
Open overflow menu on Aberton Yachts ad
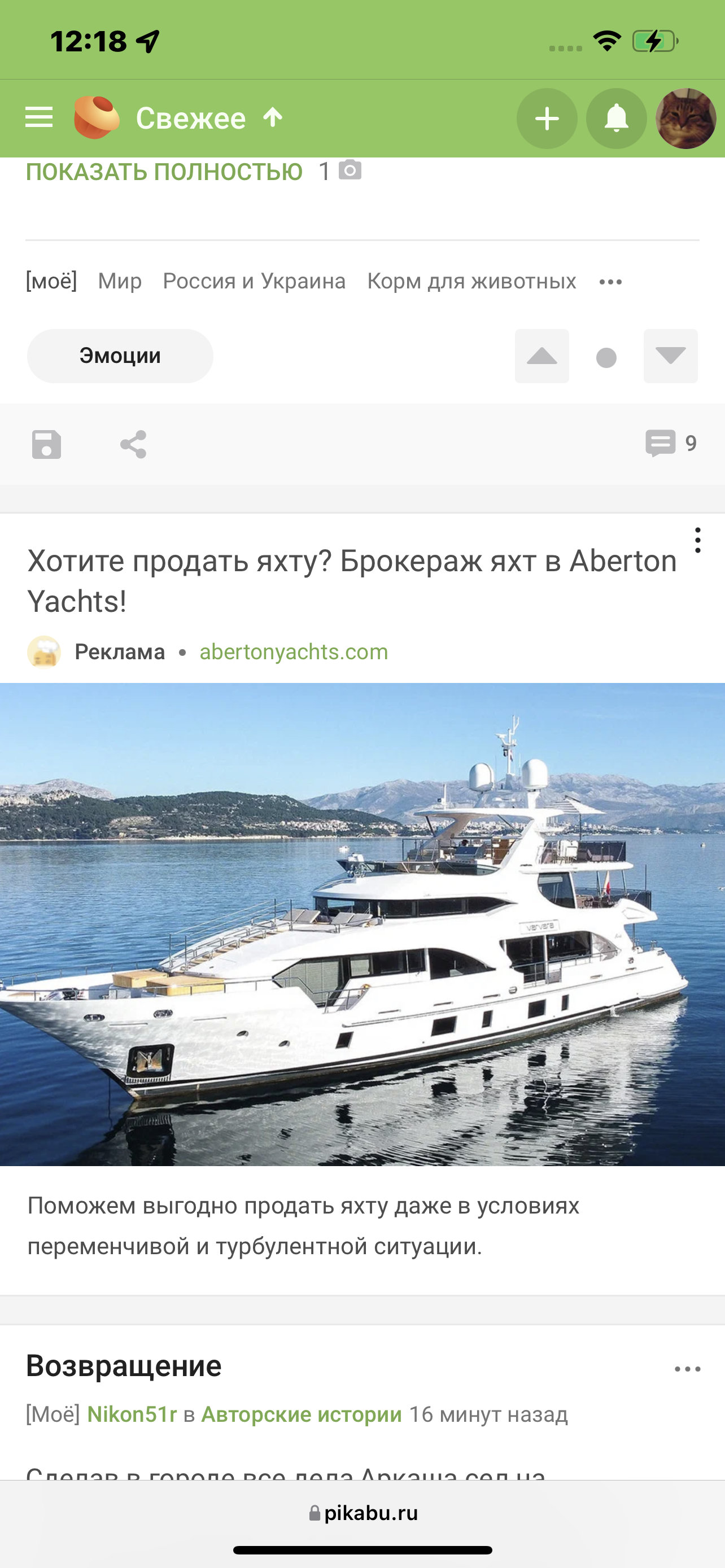697,540
